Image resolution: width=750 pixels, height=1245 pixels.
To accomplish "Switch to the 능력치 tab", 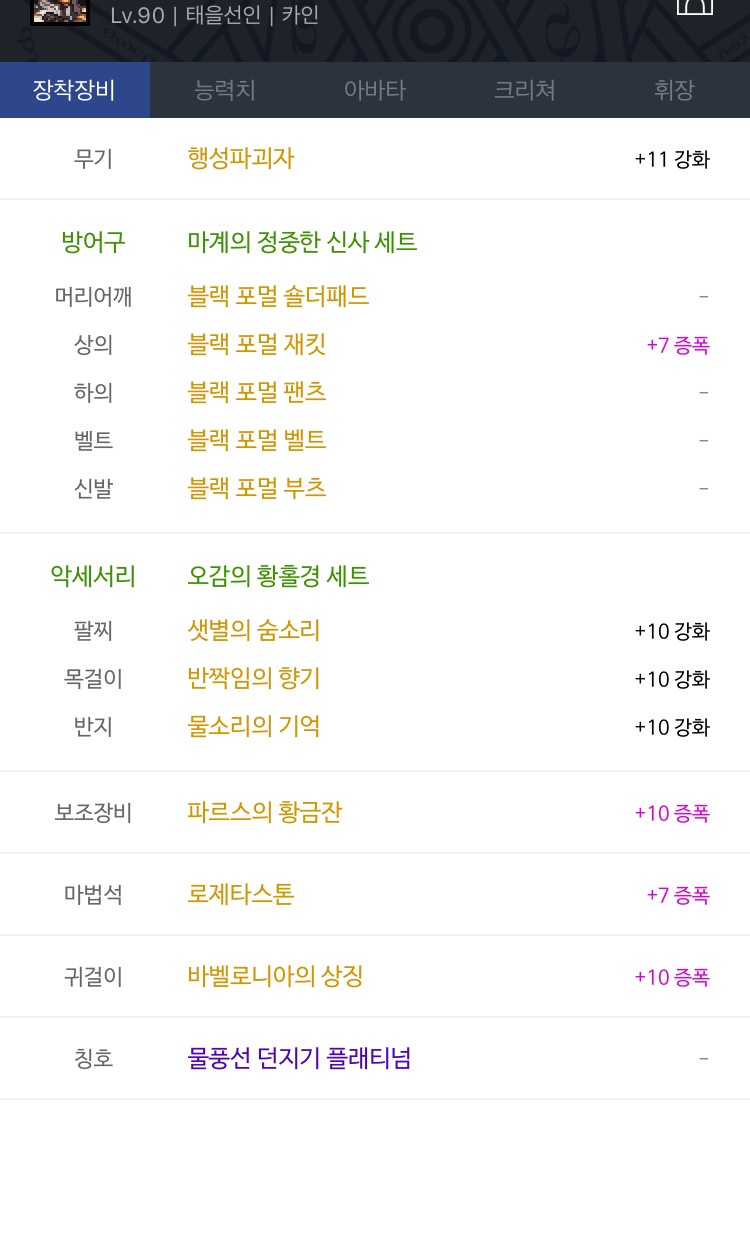I will pyautogui.click(x=225, y=90).
